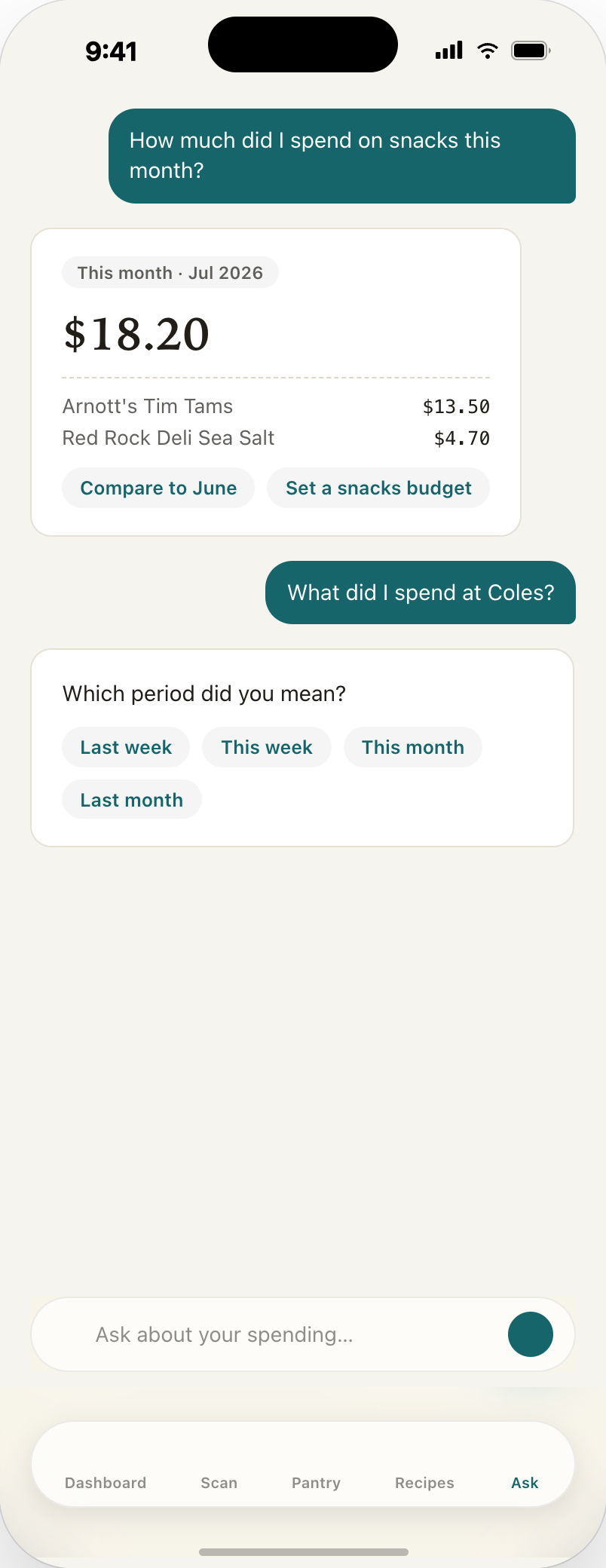
Task: Select the Last week period
Action: point(126,747)
